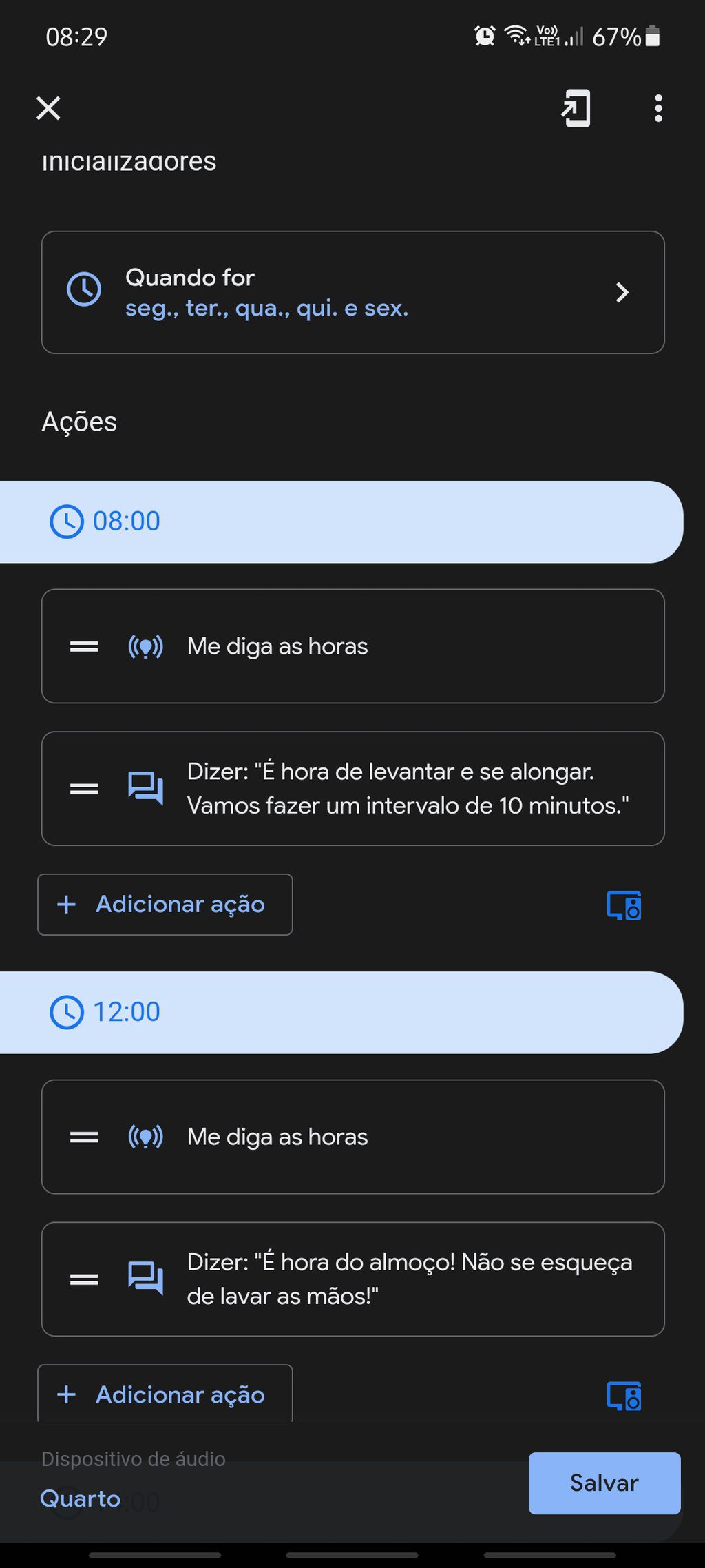The image size is (705, 1568).
Task: Edit the 'É hora de levantar' message
Action: 352,788
